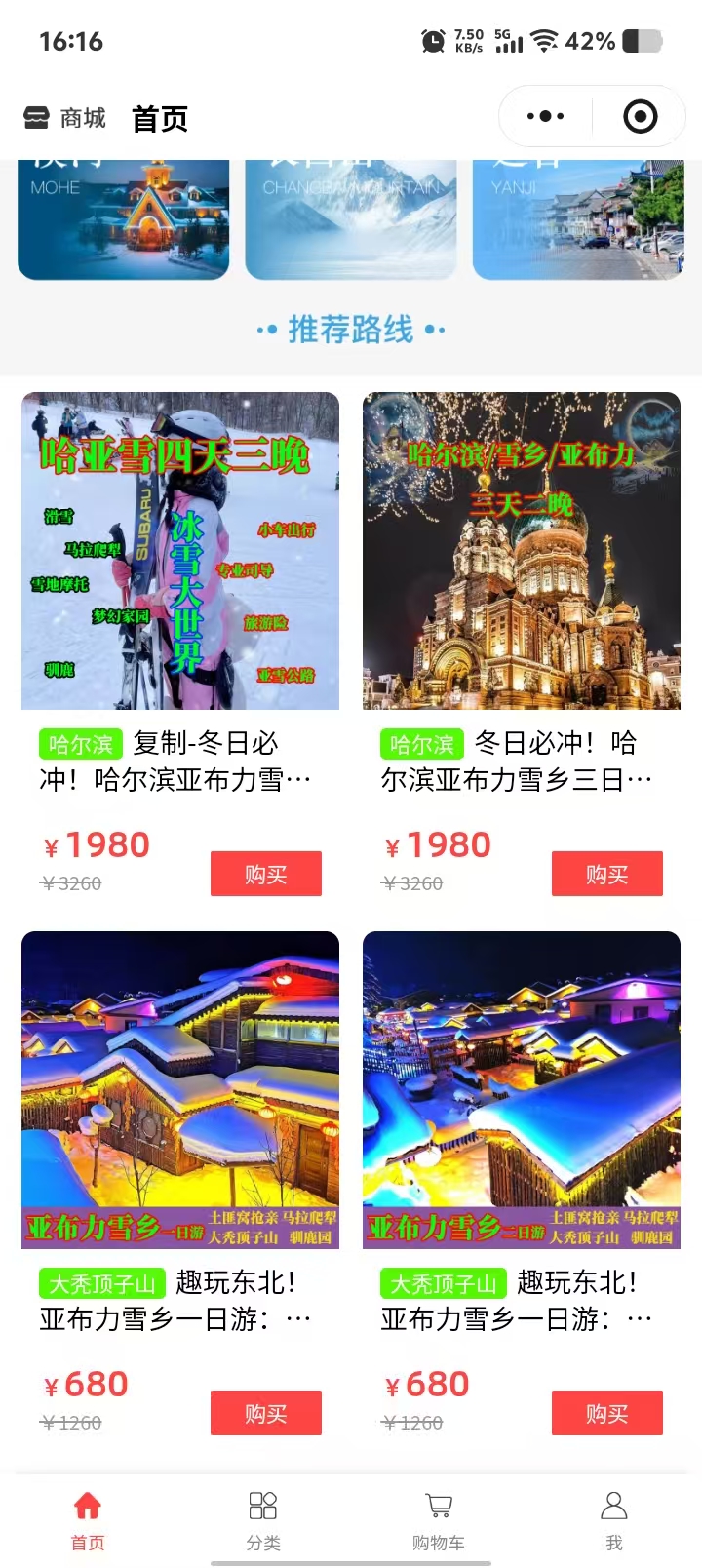The image size is (702, 1568).
Task: View the 哈尔滨/雪乡/亚布力 三天二晚 tour card
Action: [x=522, y=551]
